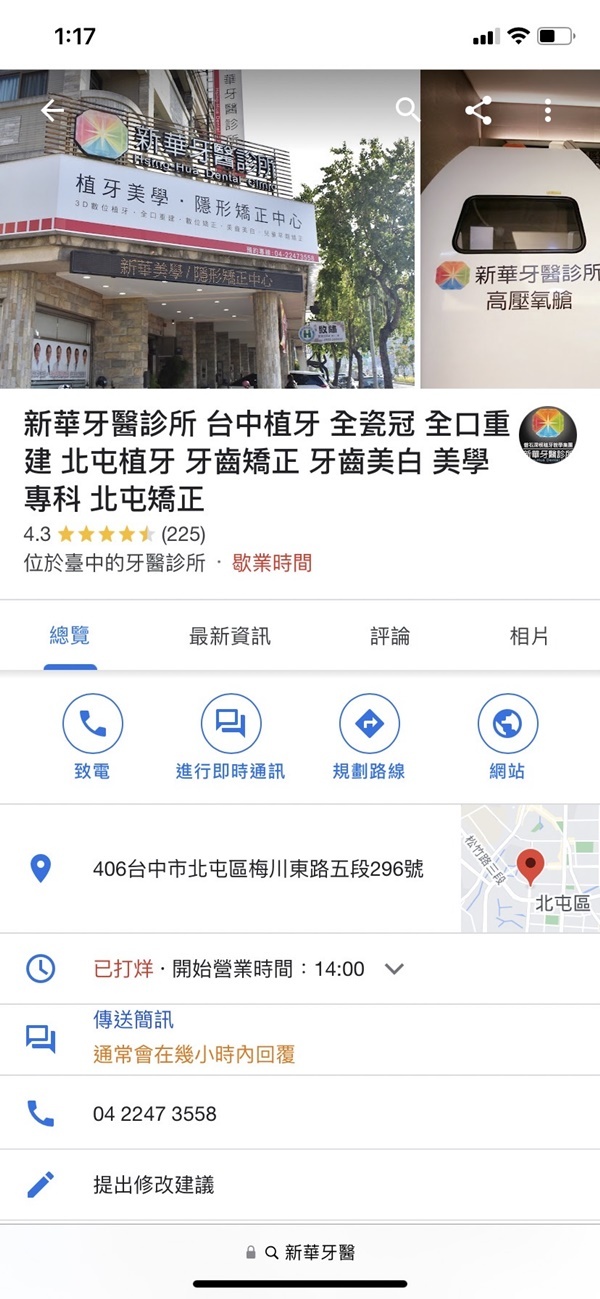Switch to the 評論 tab
600x1299 pixels.
[x=390, y=637]
